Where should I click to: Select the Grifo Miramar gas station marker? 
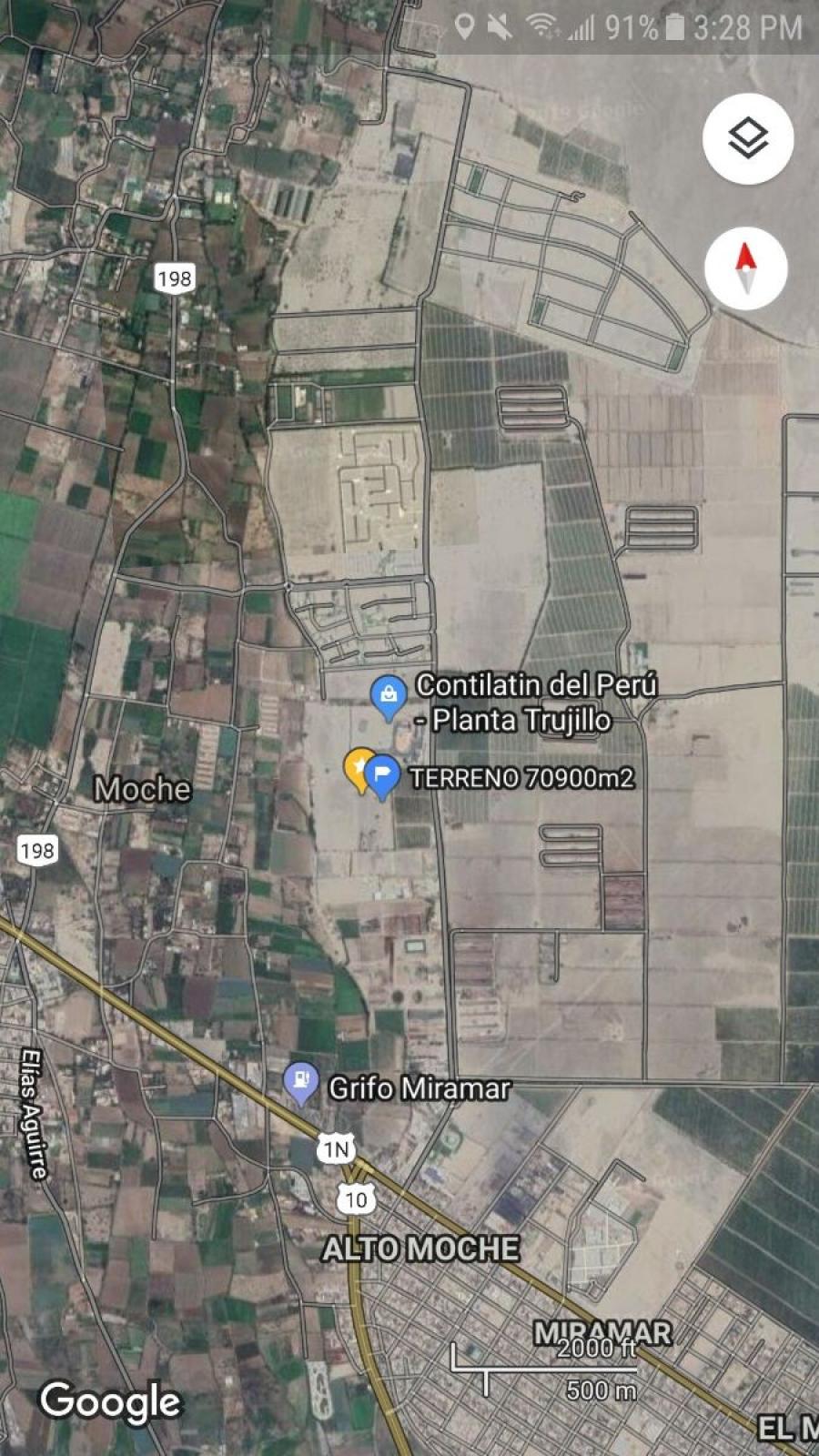[x=301, y=1083]
